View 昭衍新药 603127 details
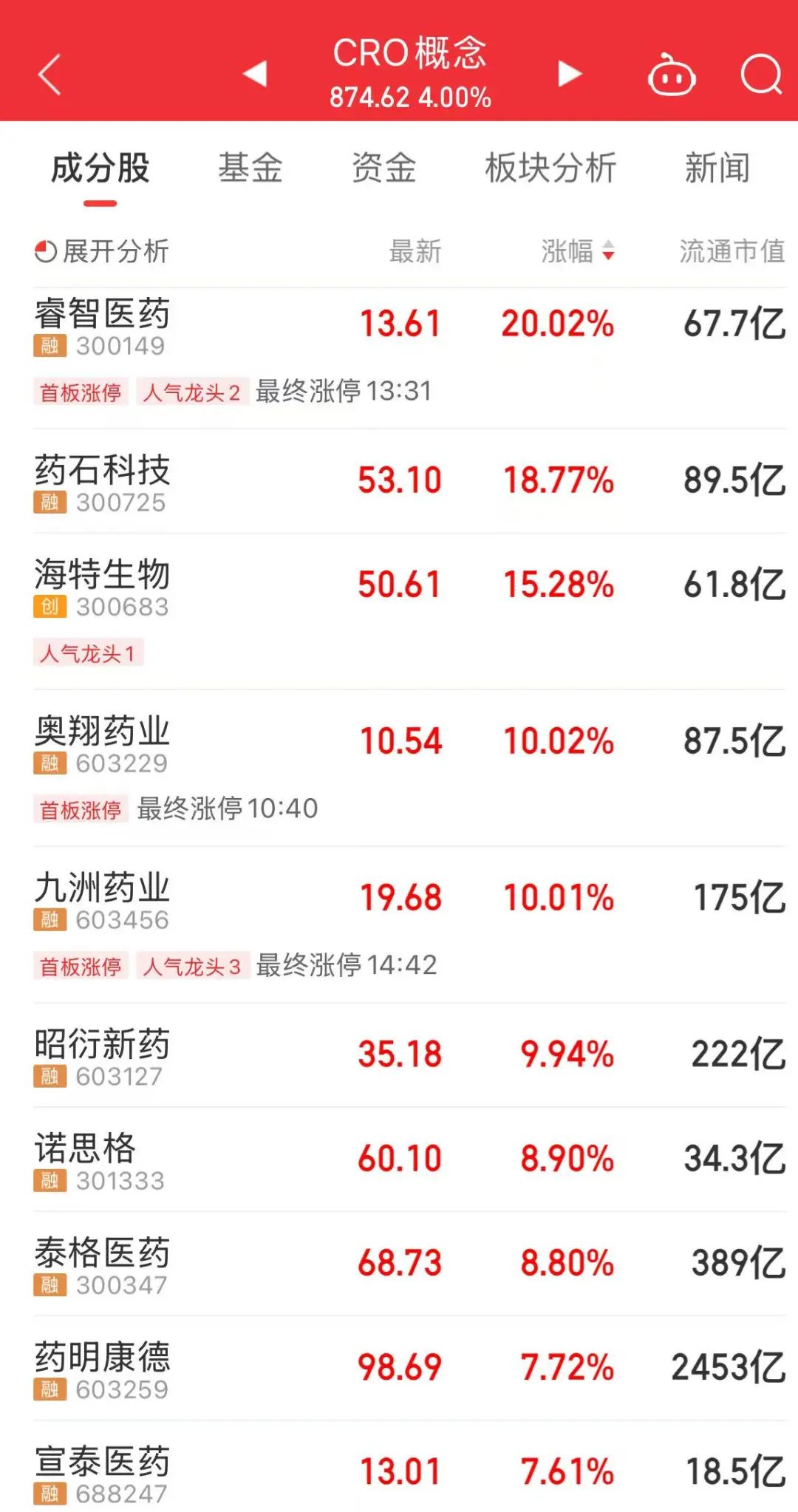The width and height of the screenshot is (798, 1512). (410, 1055)
